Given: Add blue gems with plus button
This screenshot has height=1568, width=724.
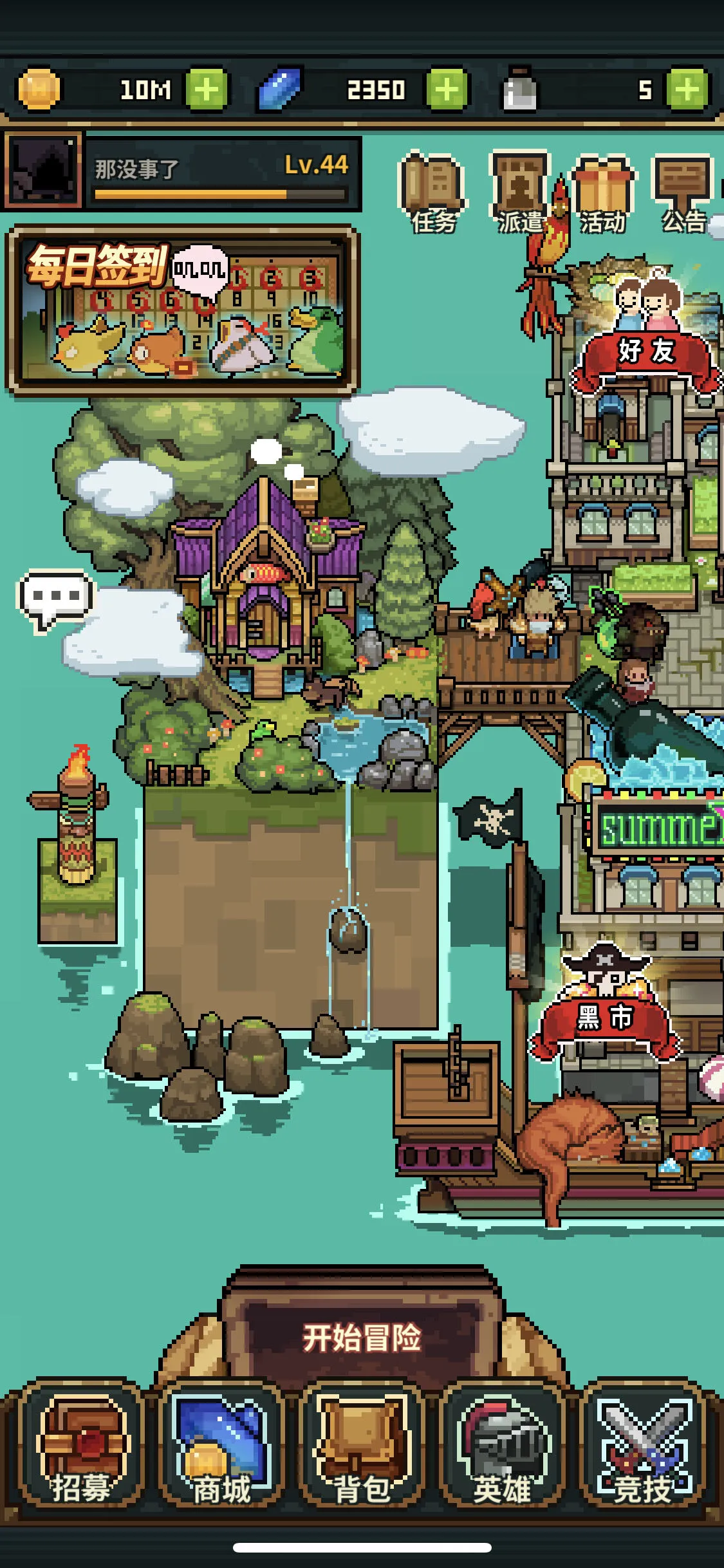Looking at the screenshot, I should pyautogui.click(x=447, y=89).
